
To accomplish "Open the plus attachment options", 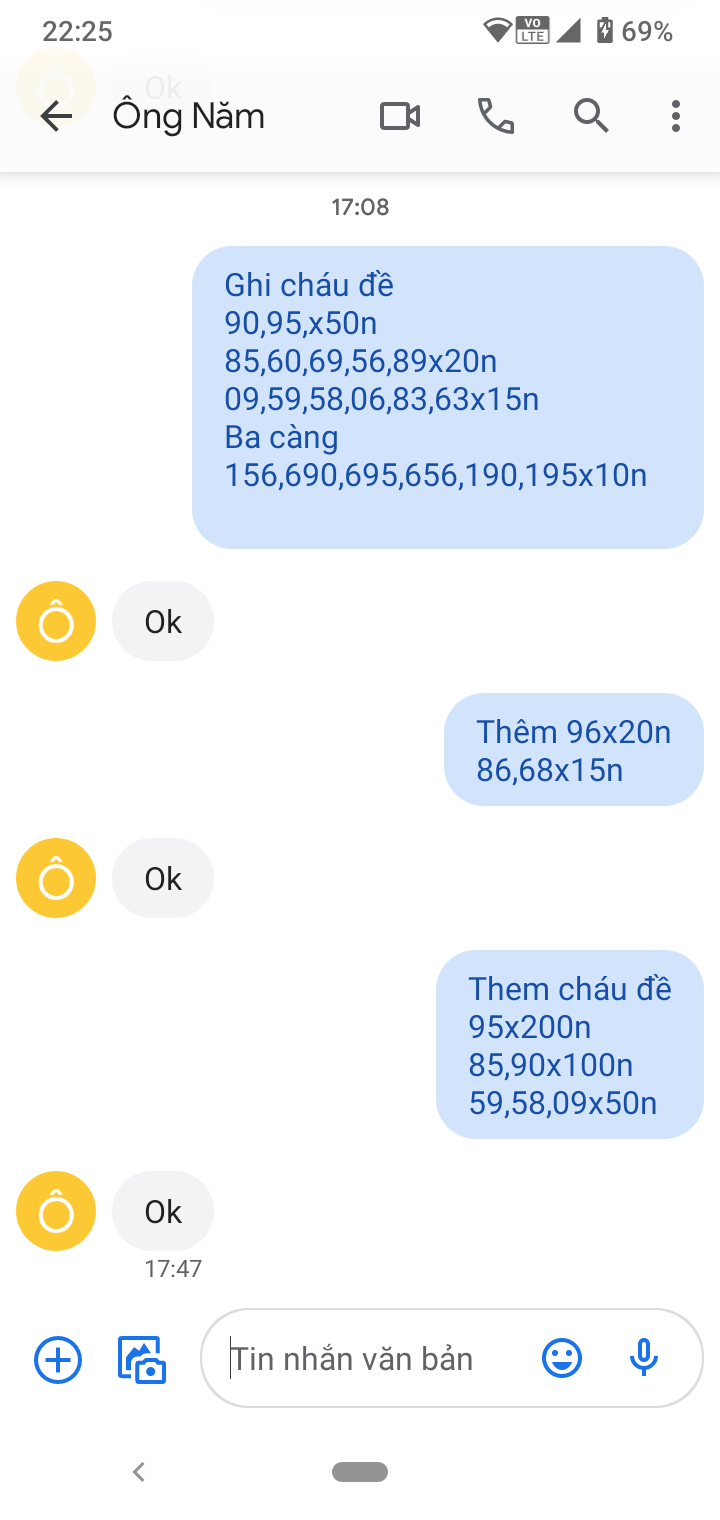I will 58,1360.
